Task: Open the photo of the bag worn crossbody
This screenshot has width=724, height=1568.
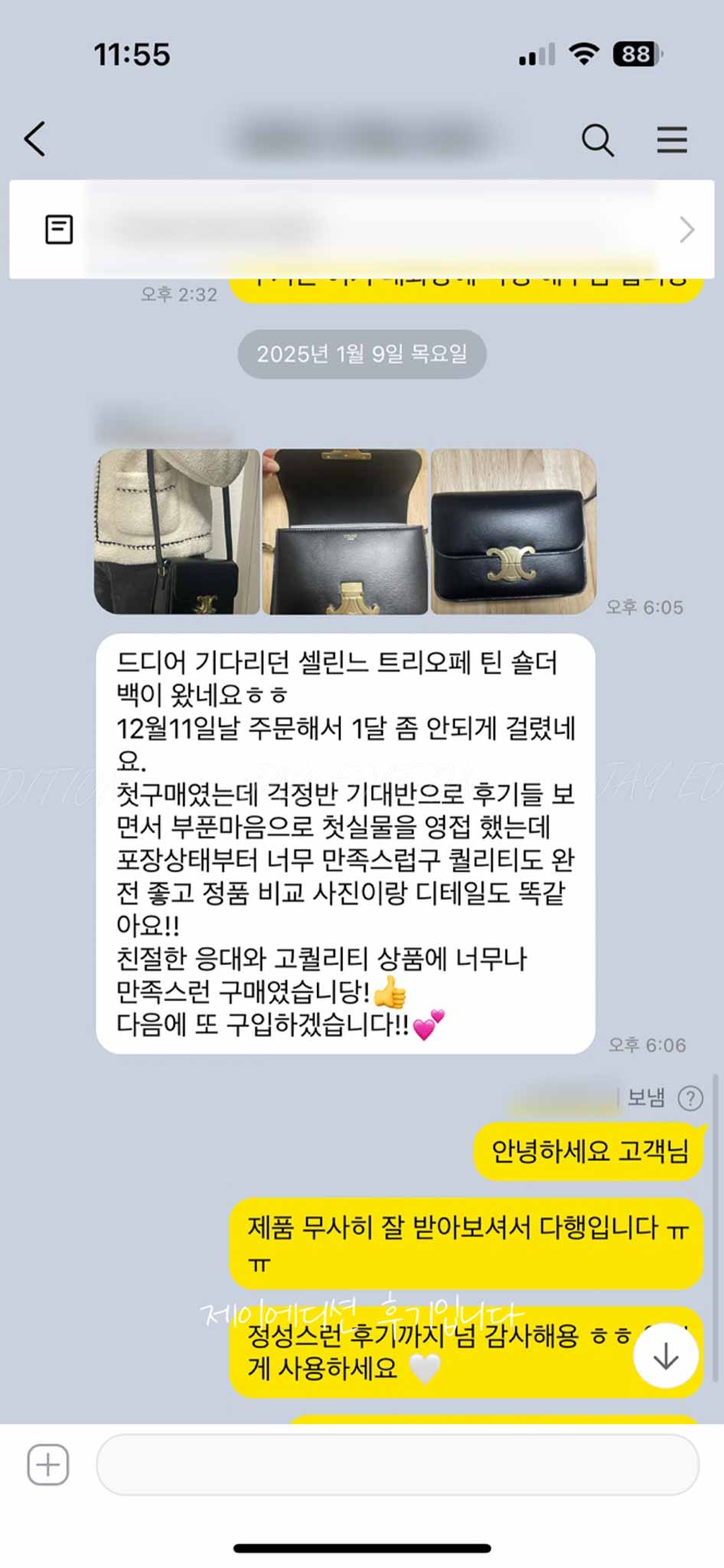Action: [177, 531]
